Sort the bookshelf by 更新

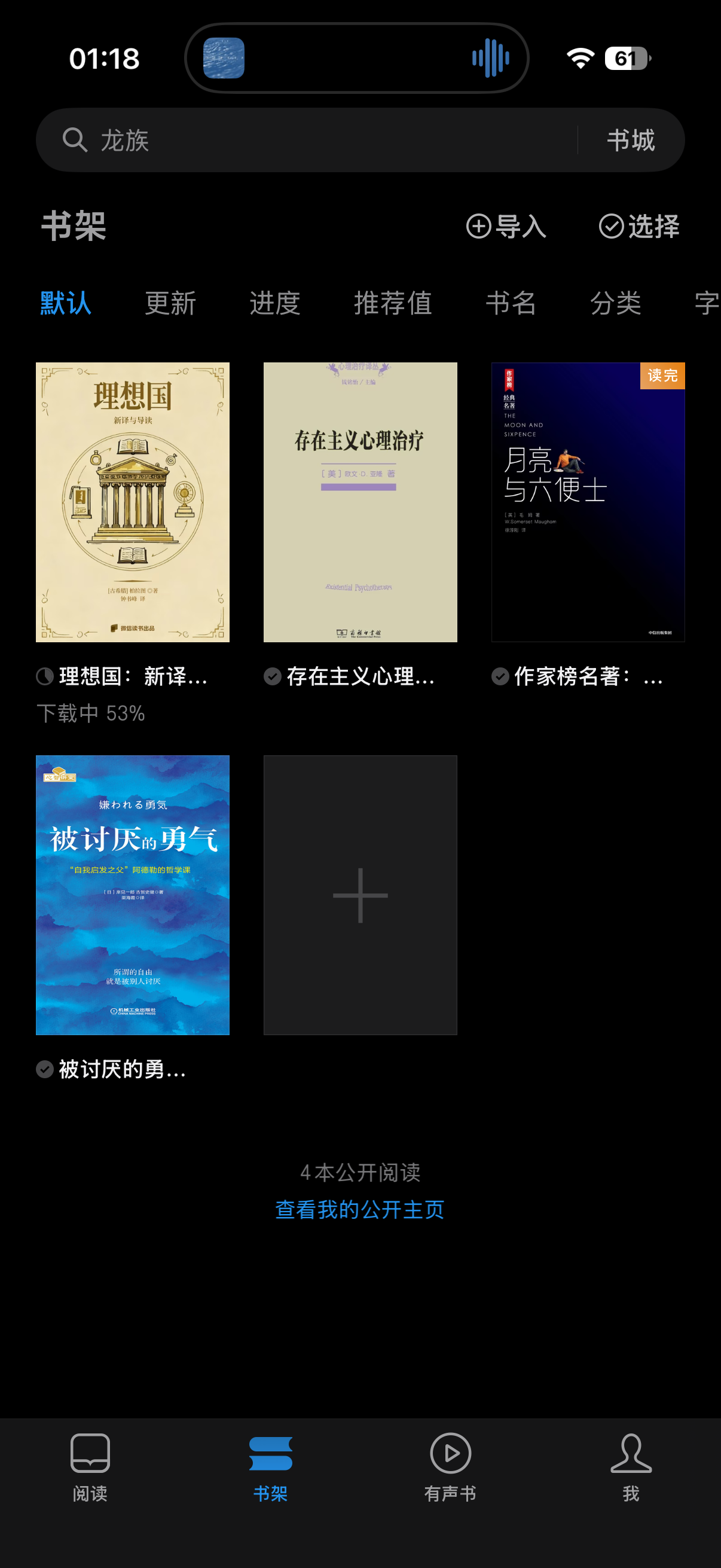click(x=170, y=303)
